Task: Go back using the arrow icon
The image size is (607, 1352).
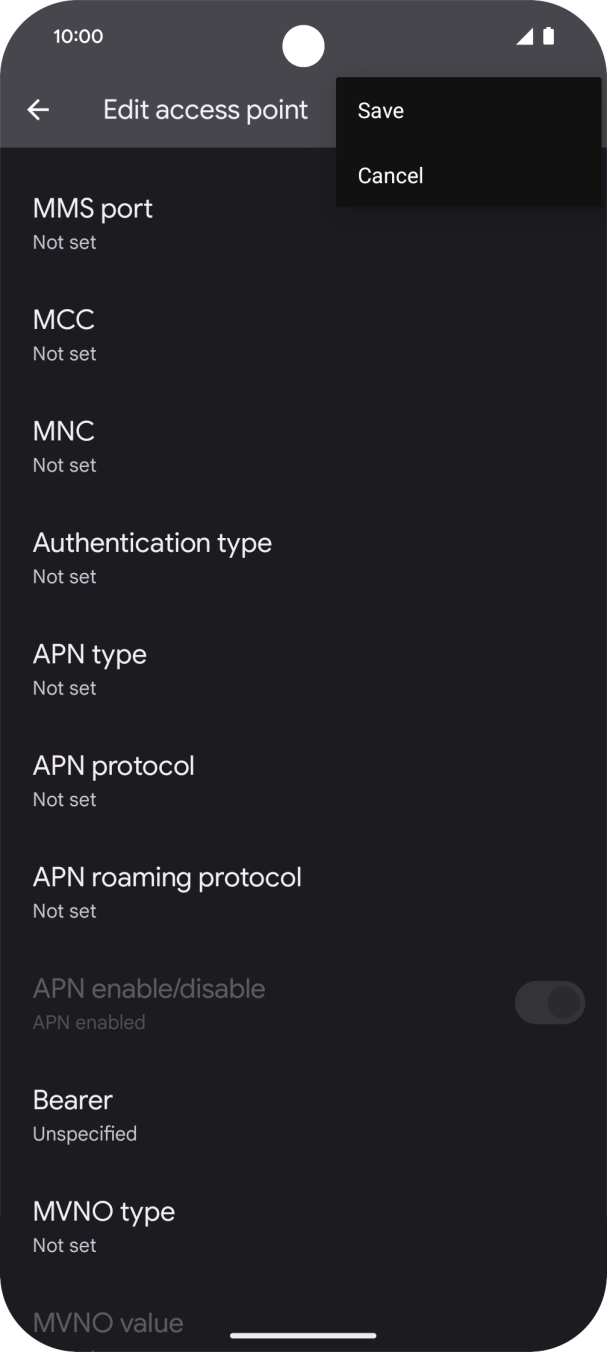Action: (x=38, y=110)
